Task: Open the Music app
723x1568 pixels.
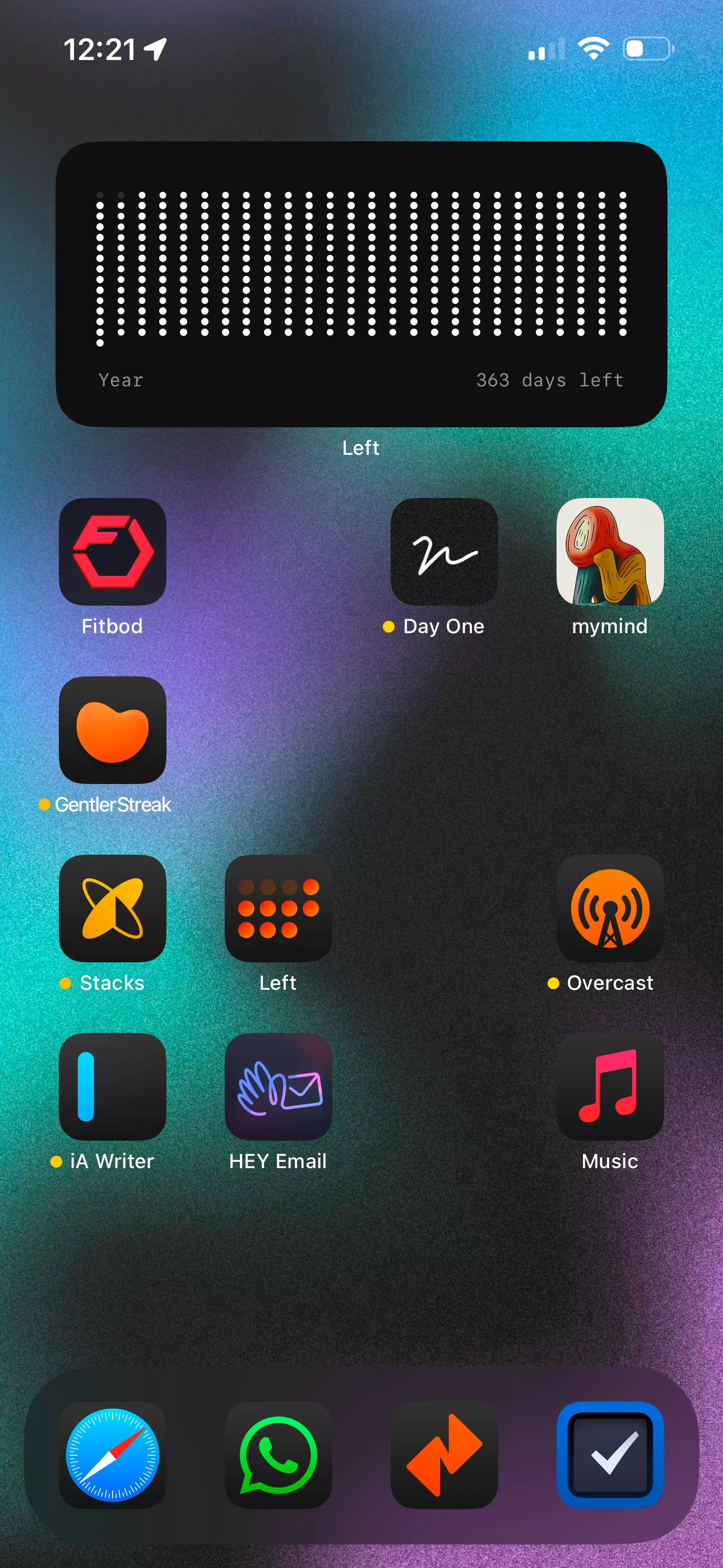Action: (x=610, y=1086)
